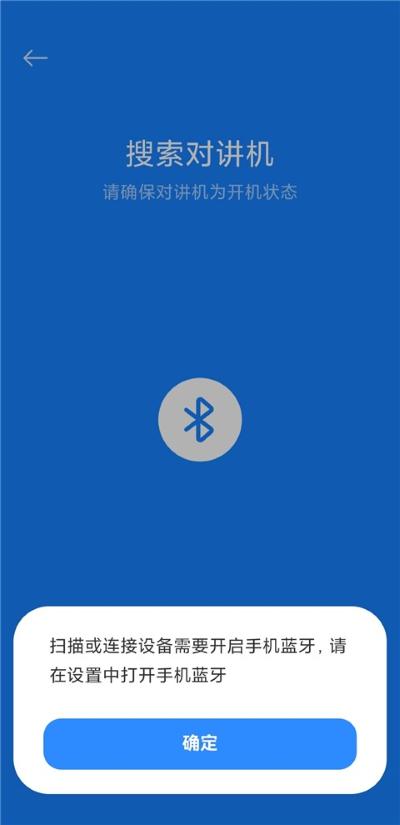Go back using the top-left arrow
The height and width of the screenshot is (825, 400).
[35, 58]
